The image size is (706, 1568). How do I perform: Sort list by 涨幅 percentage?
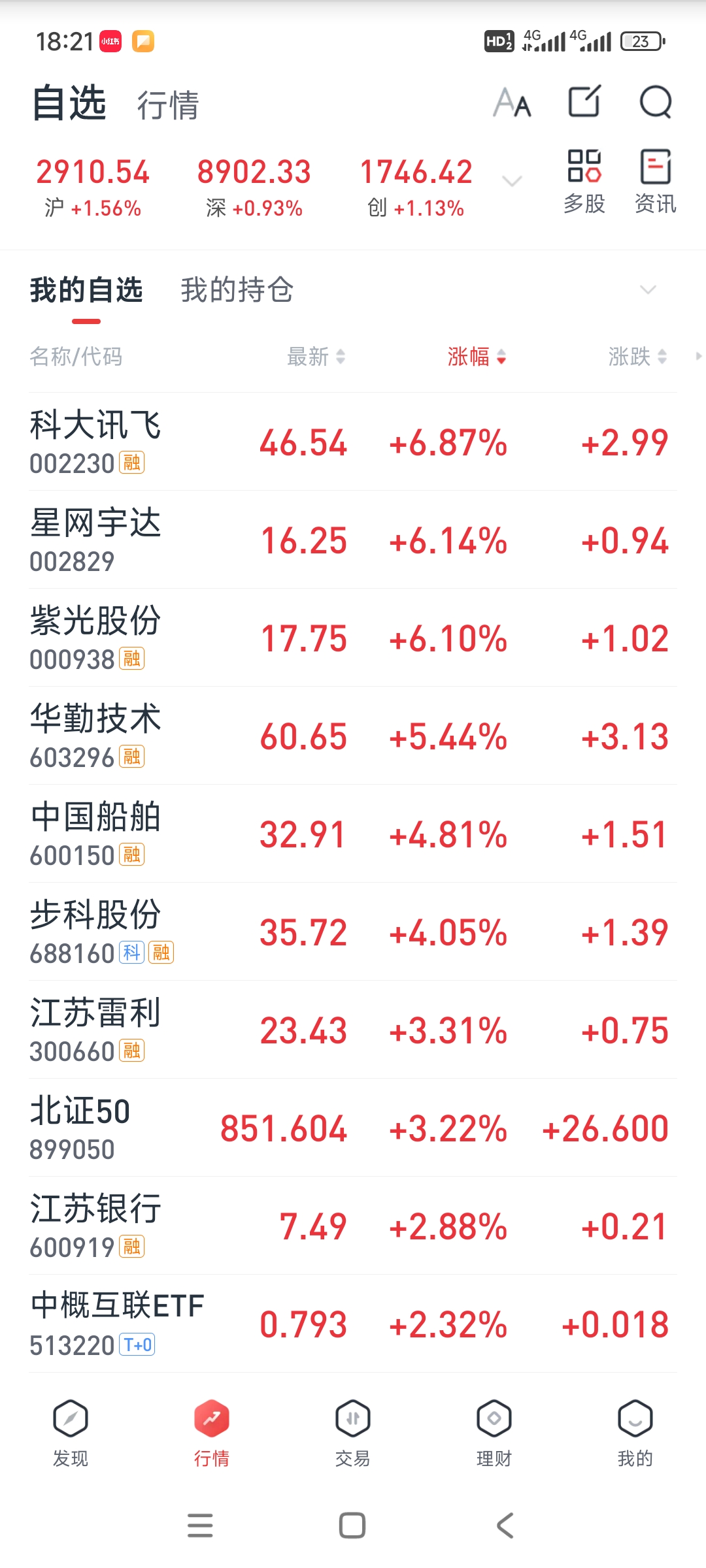click(477, 357)
